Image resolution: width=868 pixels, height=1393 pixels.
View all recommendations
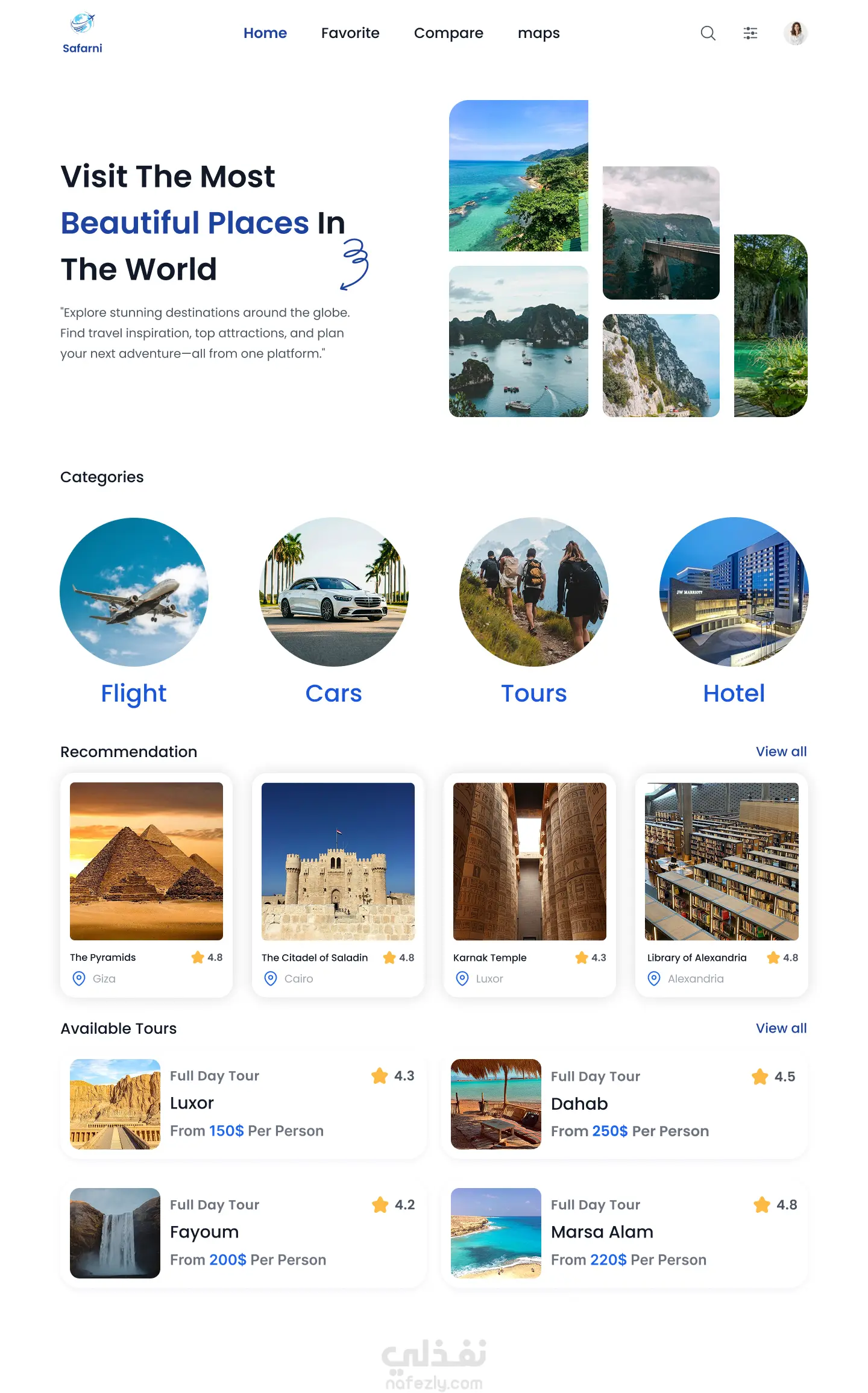[781, 752]
